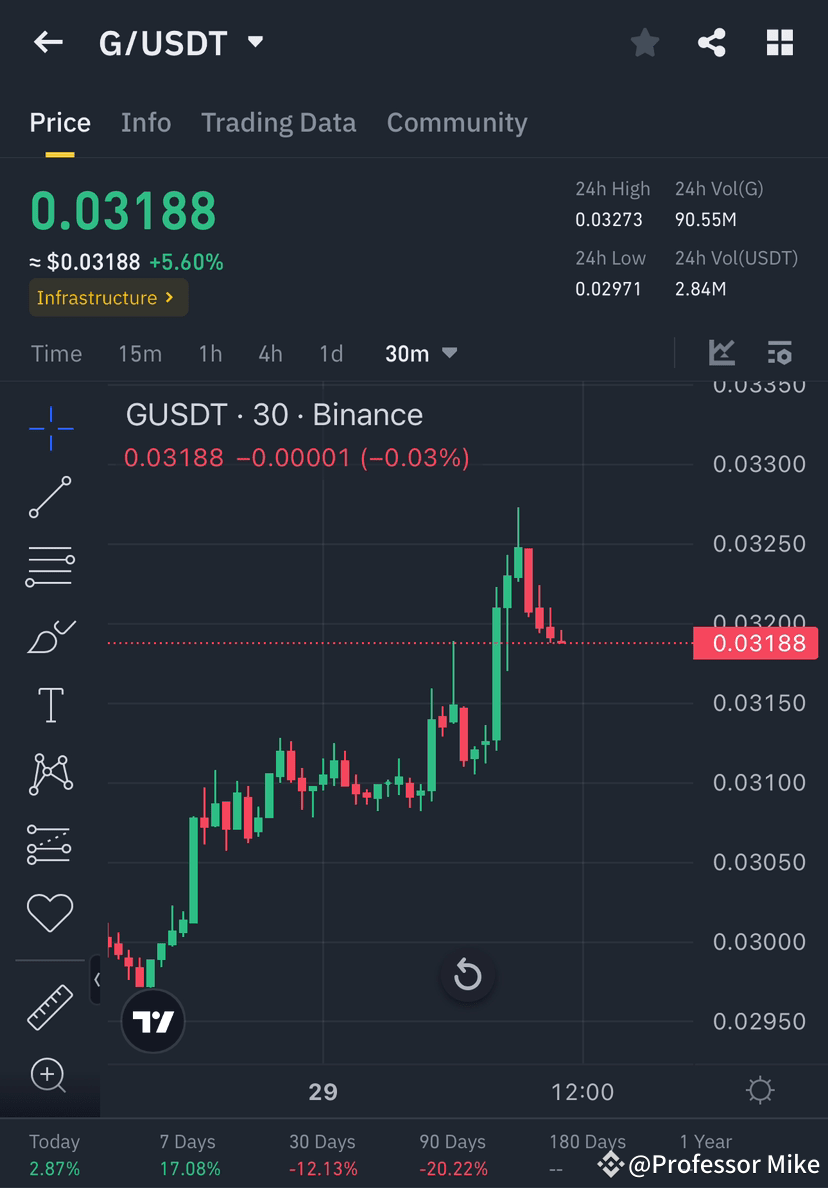The width and height of the screenshot is (828, 1188).
Task: Switch to the Trading Data tab
Action: [x=279, y=122]
